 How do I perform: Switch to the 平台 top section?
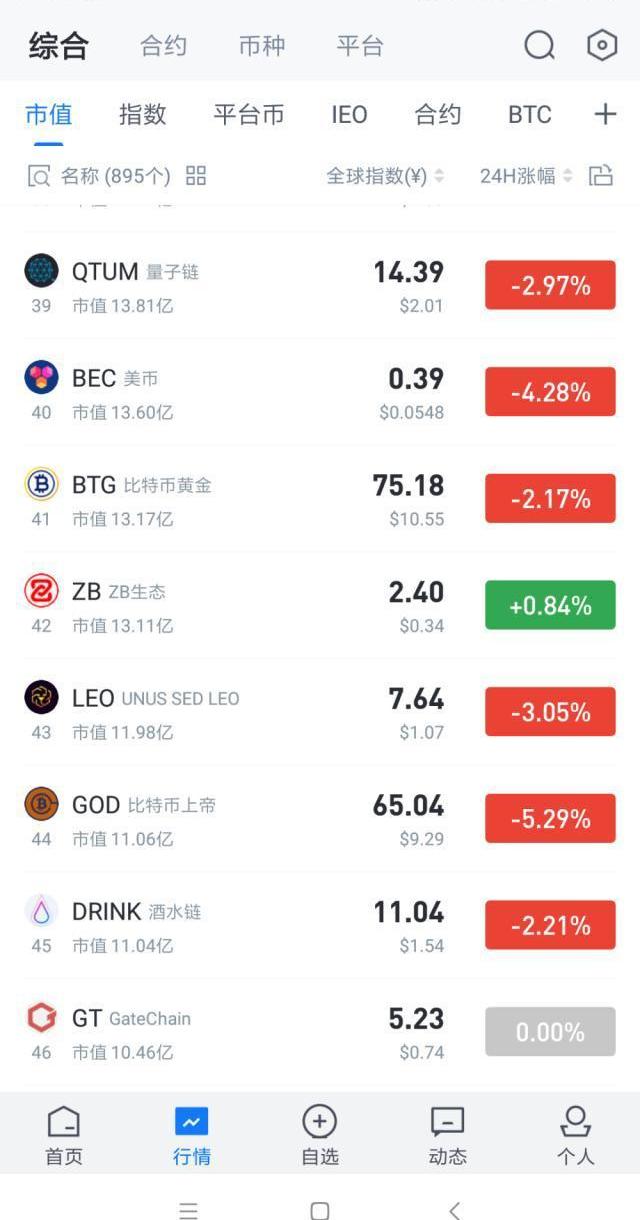(x=360, y=46)
